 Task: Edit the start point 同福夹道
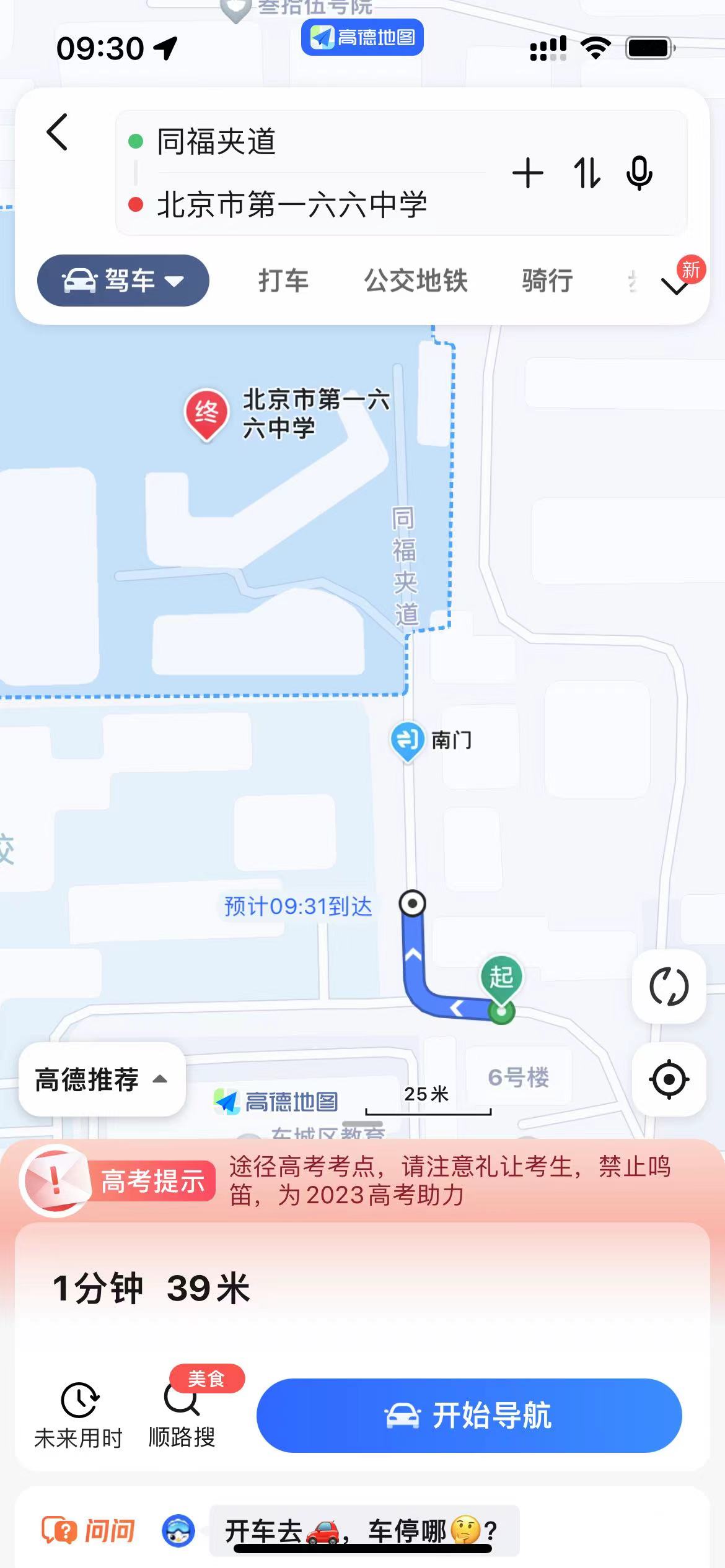(x=217, y=142)
